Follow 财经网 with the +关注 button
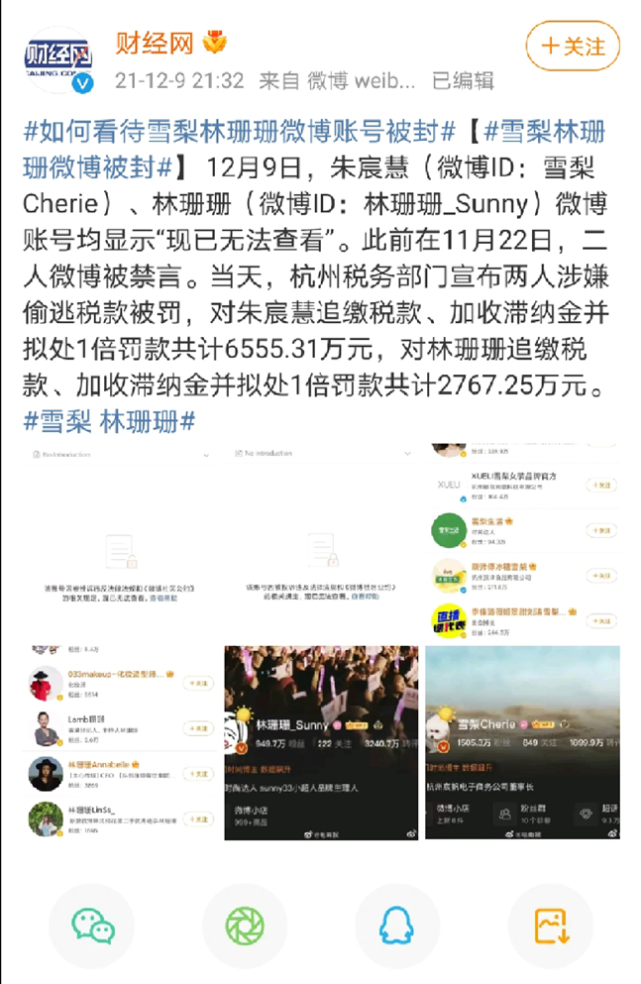The width and height of the screenshot is (641, 984). 572,46
